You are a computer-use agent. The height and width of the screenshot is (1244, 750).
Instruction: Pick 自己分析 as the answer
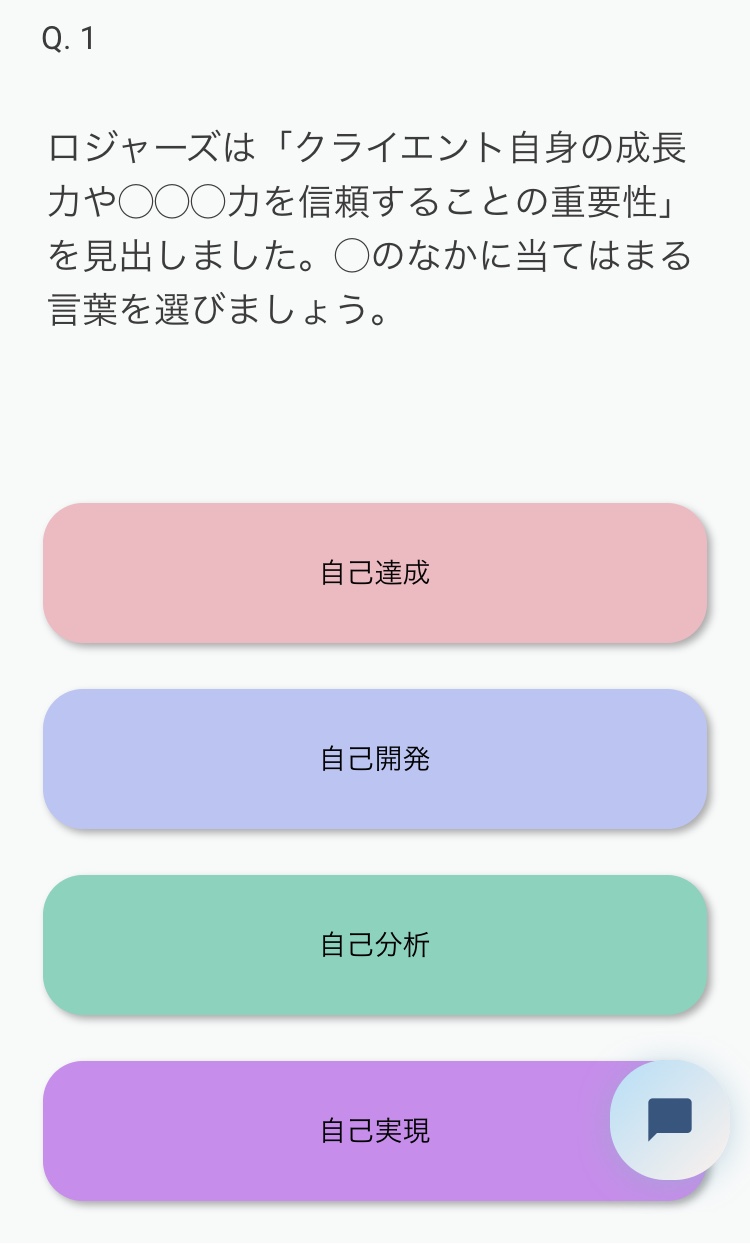(x=375, y=945)
